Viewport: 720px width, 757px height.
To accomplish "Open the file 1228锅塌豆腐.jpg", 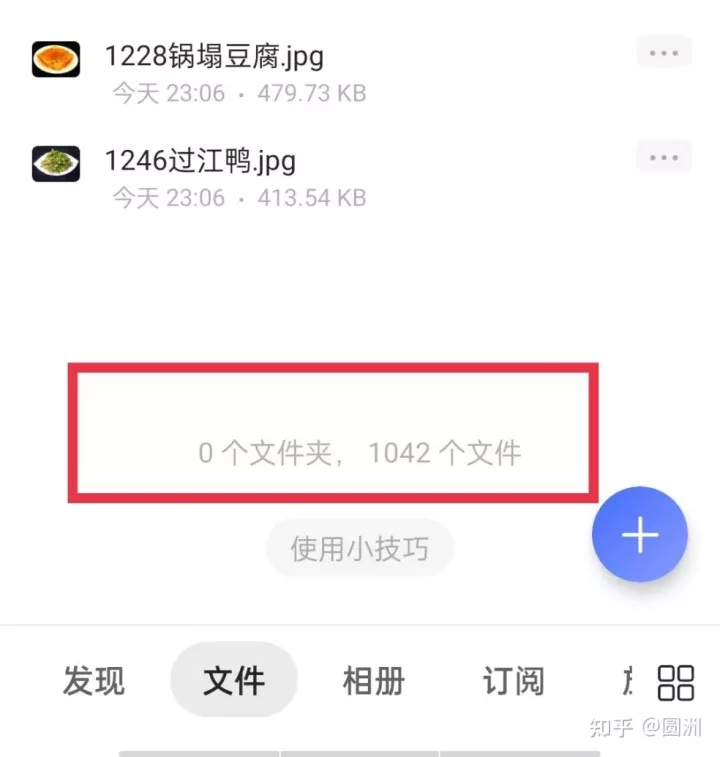I will click(x=214, y=56).
